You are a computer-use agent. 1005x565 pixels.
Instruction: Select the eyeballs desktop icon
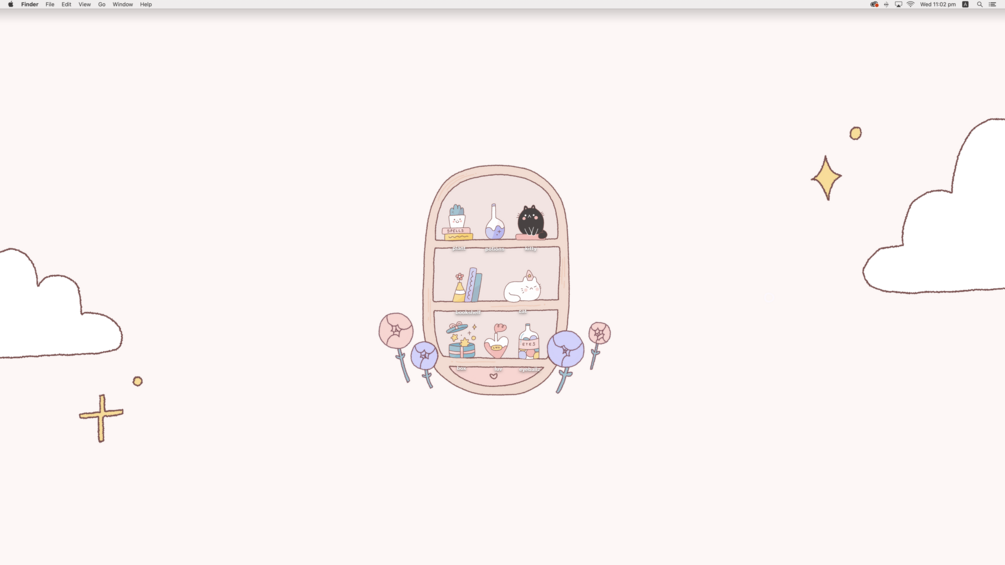coord(529,343)
